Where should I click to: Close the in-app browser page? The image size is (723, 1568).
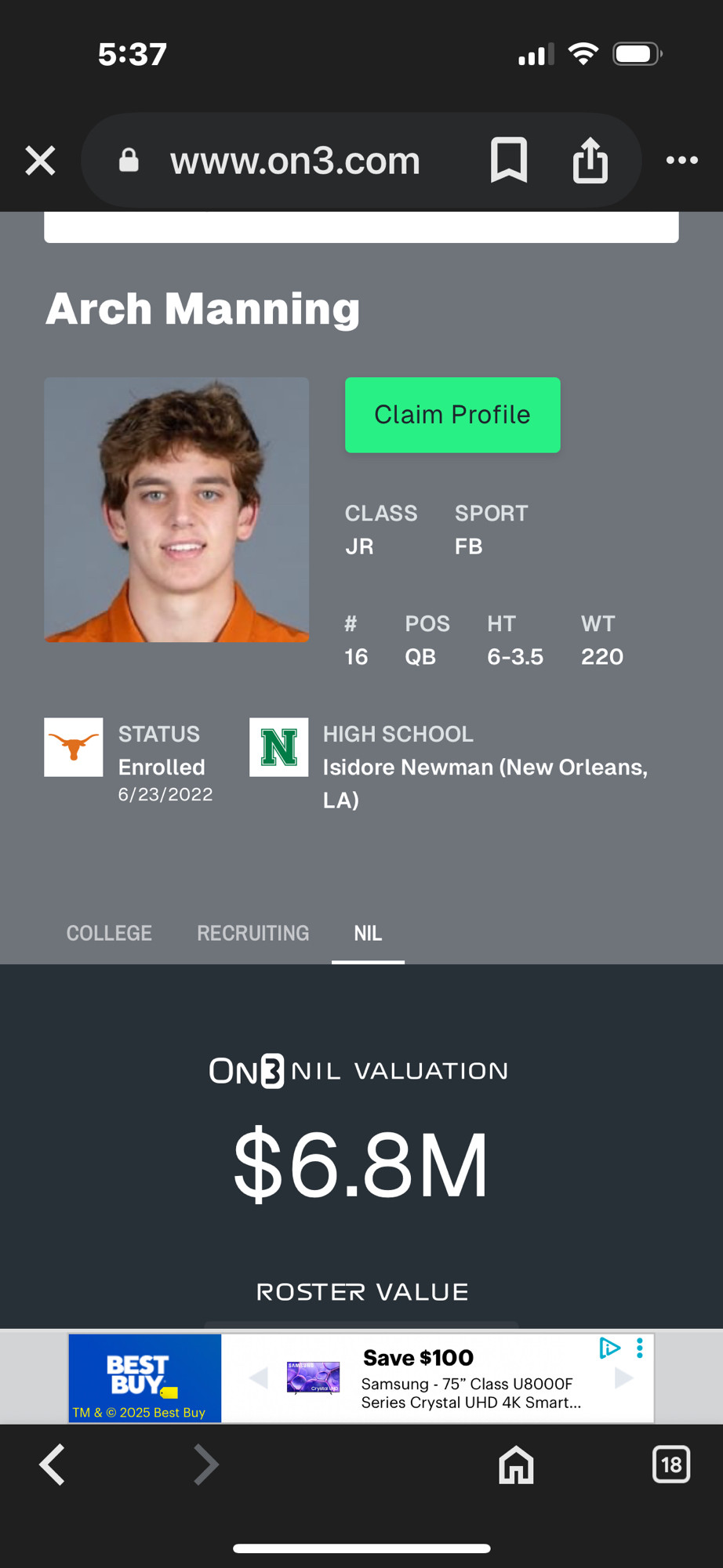point(40,161)
